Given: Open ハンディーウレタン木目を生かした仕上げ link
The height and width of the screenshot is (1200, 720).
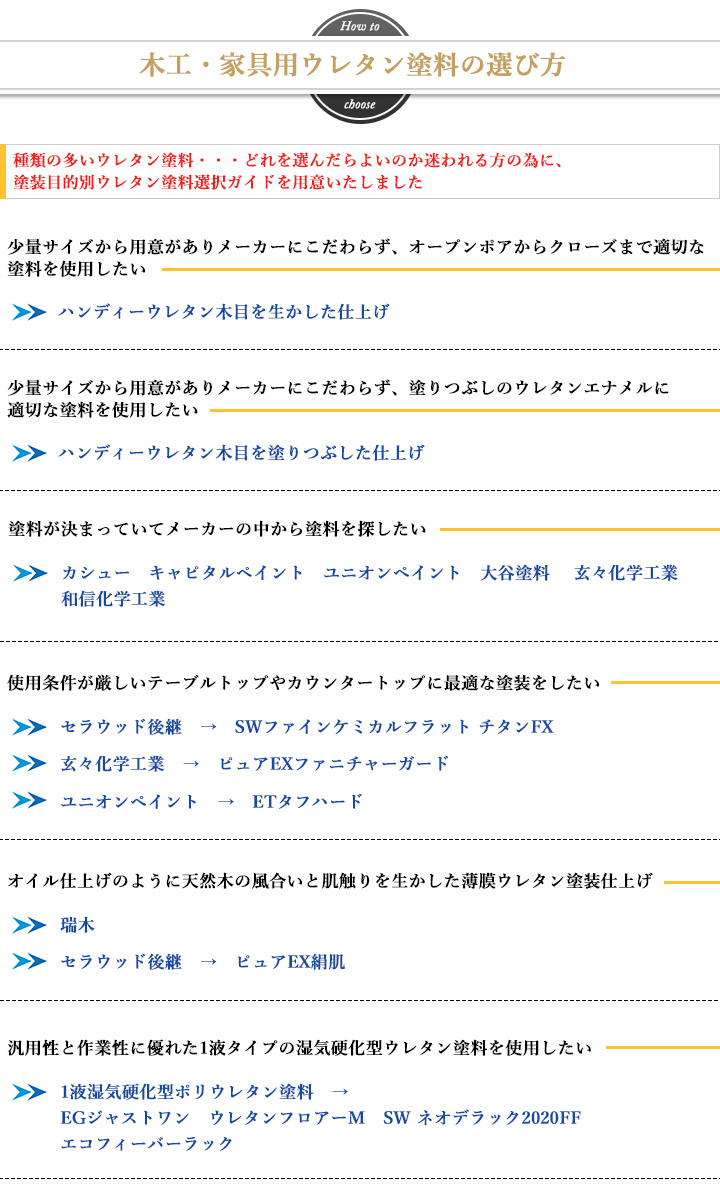Looking at the screenshot, I should tap(224, 312).
